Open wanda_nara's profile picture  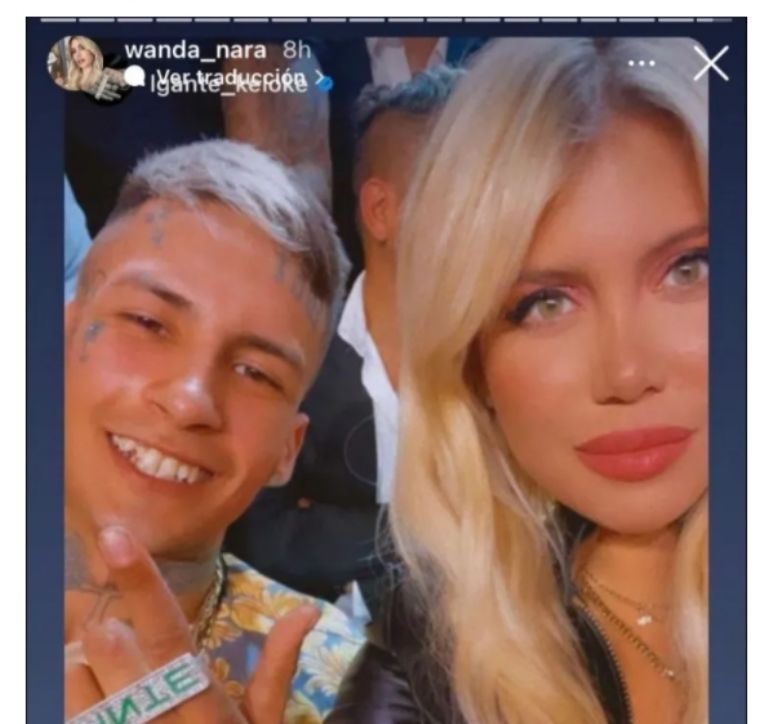pyautogui.click(x=75, y=63)
